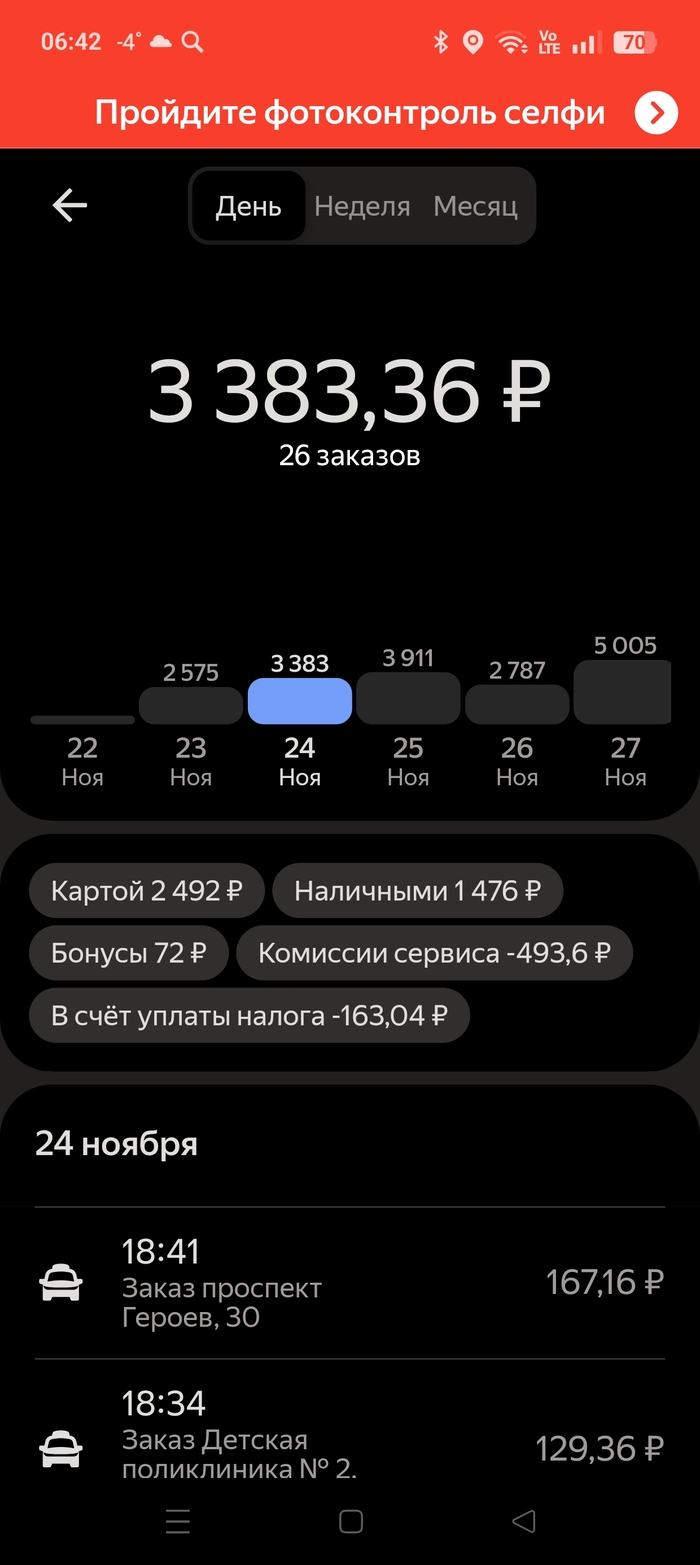This screenshot has height=1565, width=700.
Task: Open recent apps from navigation bar
Action: click(x=178, y=1522)
